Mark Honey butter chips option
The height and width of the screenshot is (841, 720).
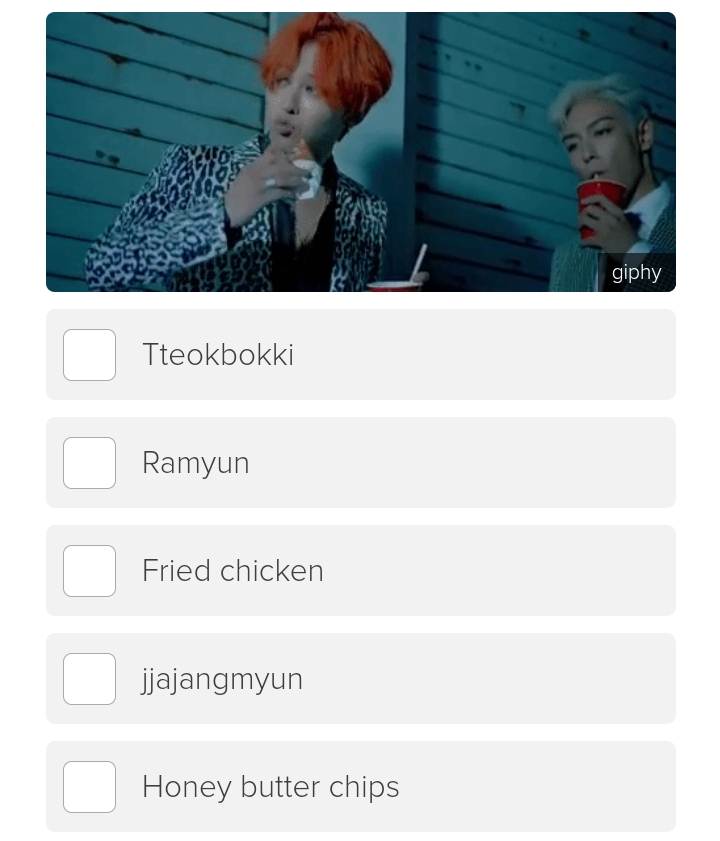coord(90,787)
